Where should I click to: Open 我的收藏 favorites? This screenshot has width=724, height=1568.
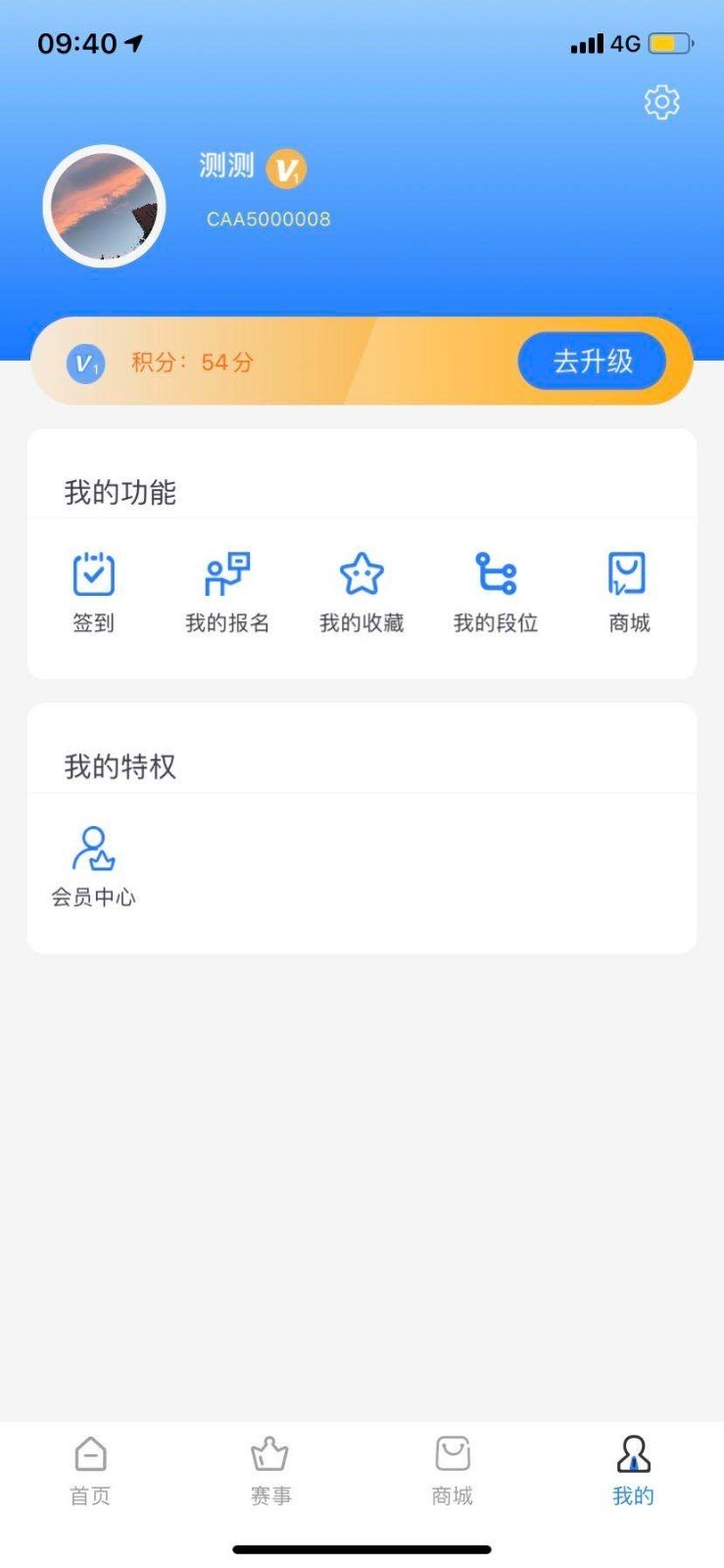point(362,592)
